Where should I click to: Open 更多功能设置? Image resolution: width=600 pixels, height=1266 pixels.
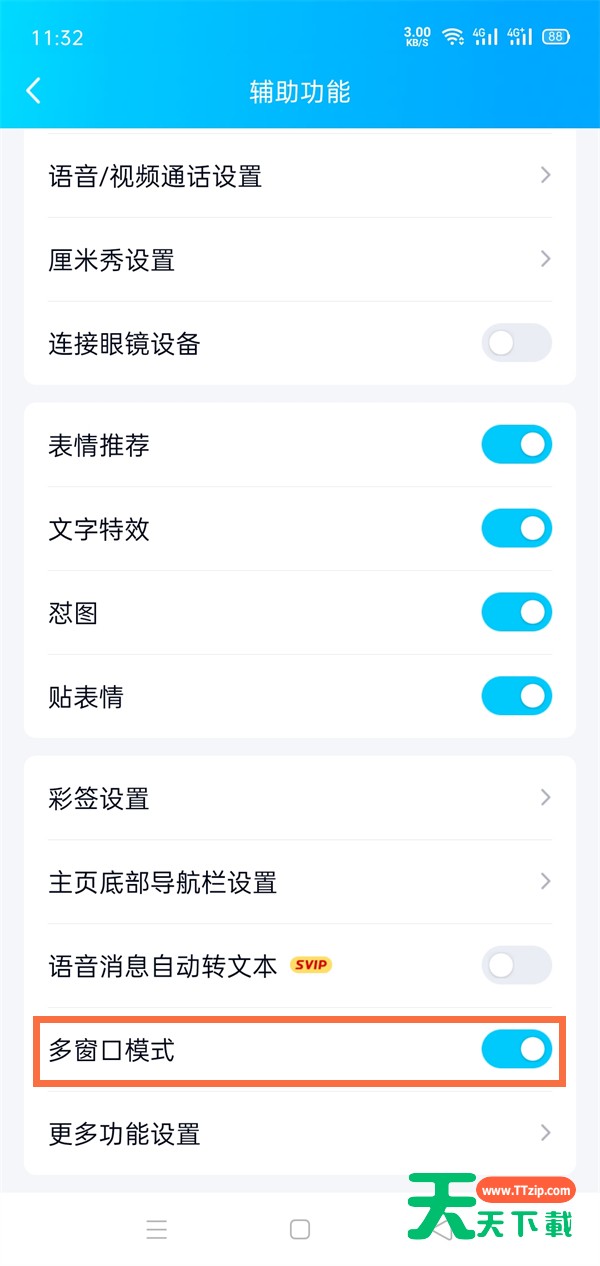point(299,1133)
